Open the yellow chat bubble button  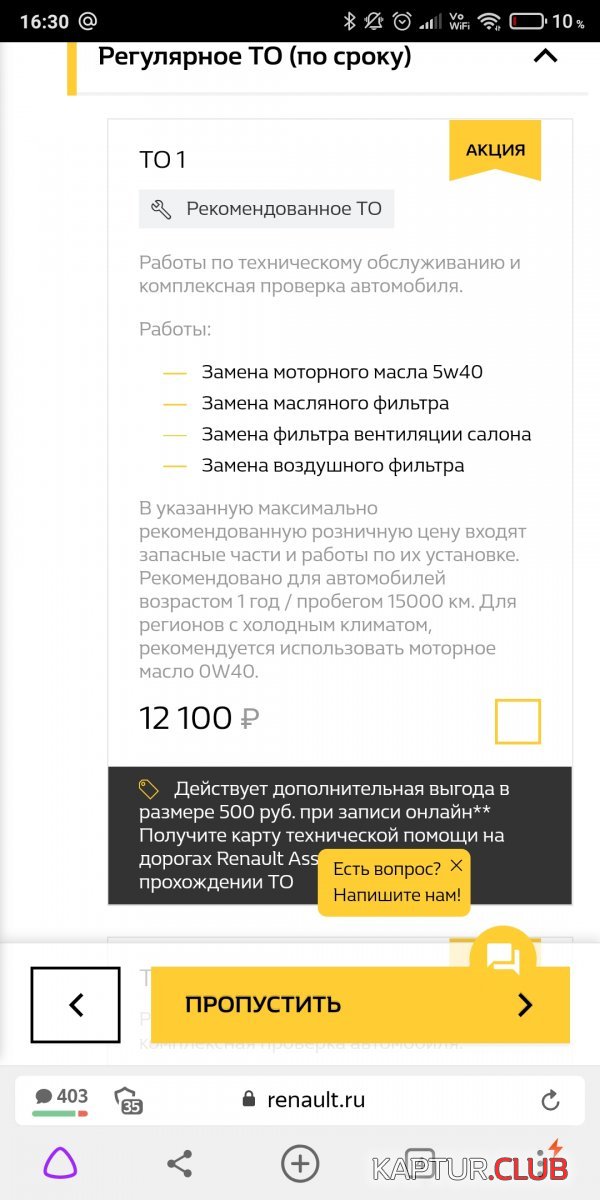pos(502,957)
